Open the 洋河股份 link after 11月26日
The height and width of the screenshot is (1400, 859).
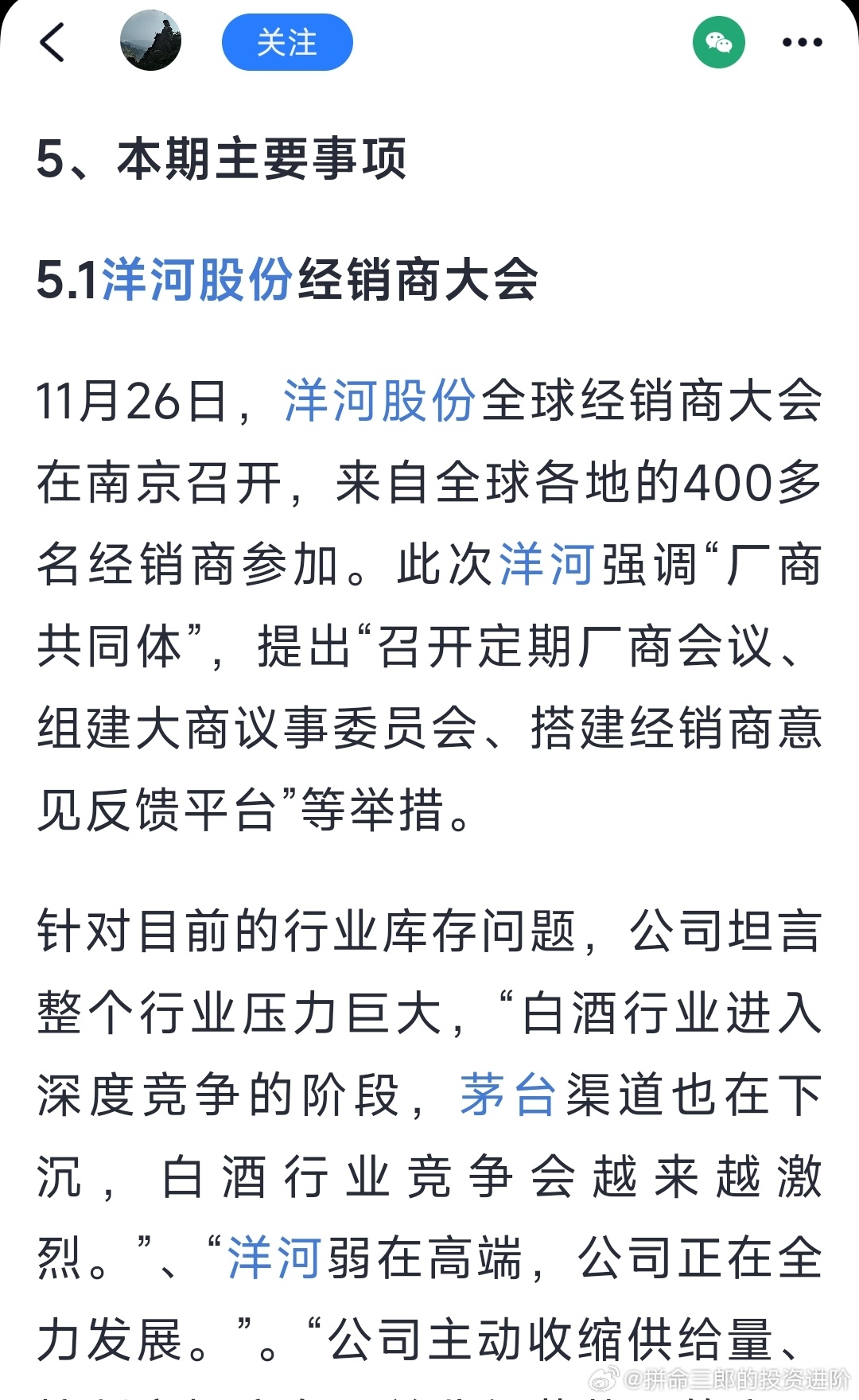[x=380, y=400]
